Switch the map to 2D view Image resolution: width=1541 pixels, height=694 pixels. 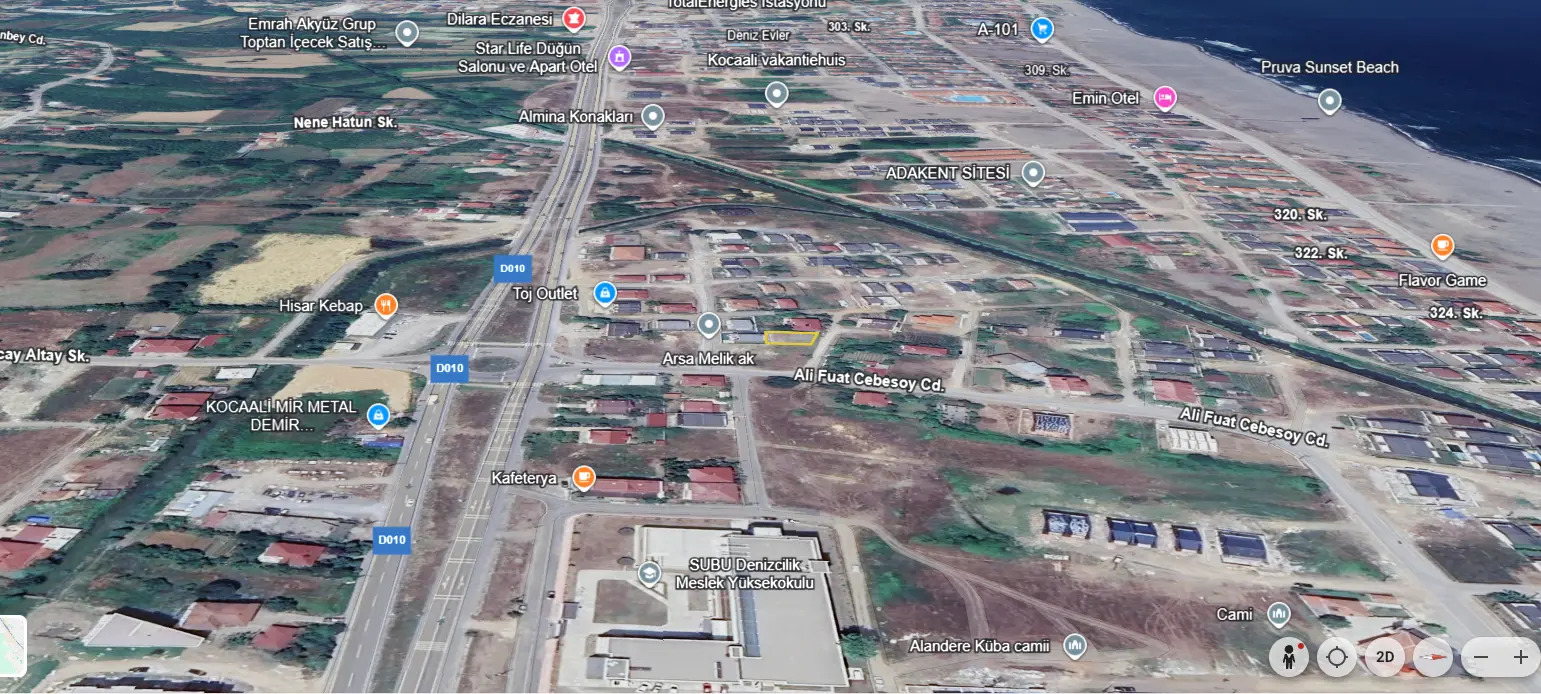(x=1385, y=657)
